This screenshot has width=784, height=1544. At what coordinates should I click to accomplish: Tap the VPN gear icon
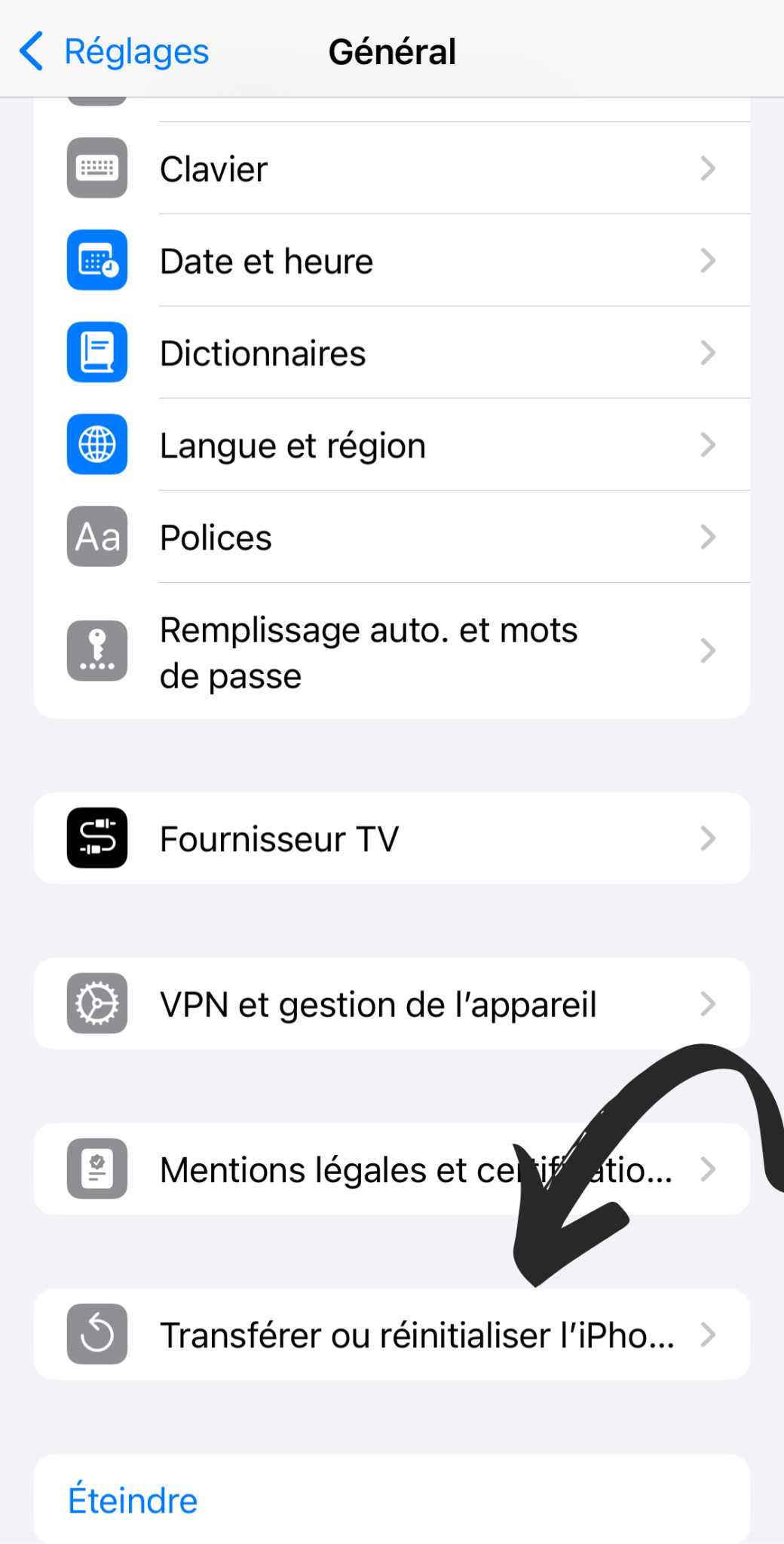point(96,1003)
